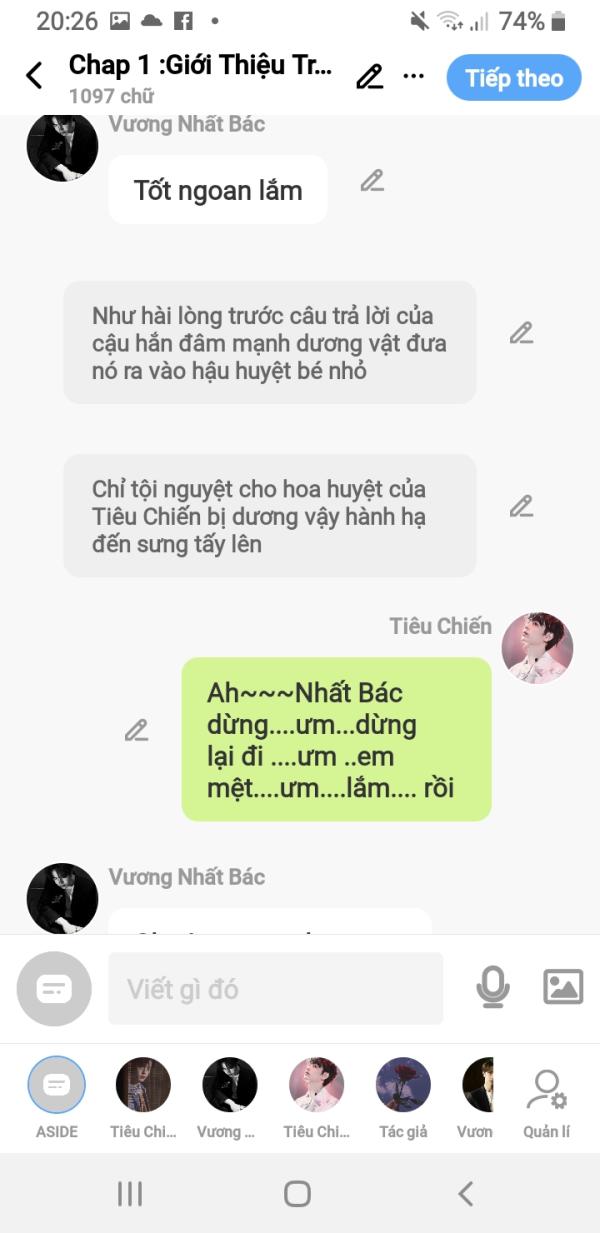Select the Tác giả character

(403, 1099)
